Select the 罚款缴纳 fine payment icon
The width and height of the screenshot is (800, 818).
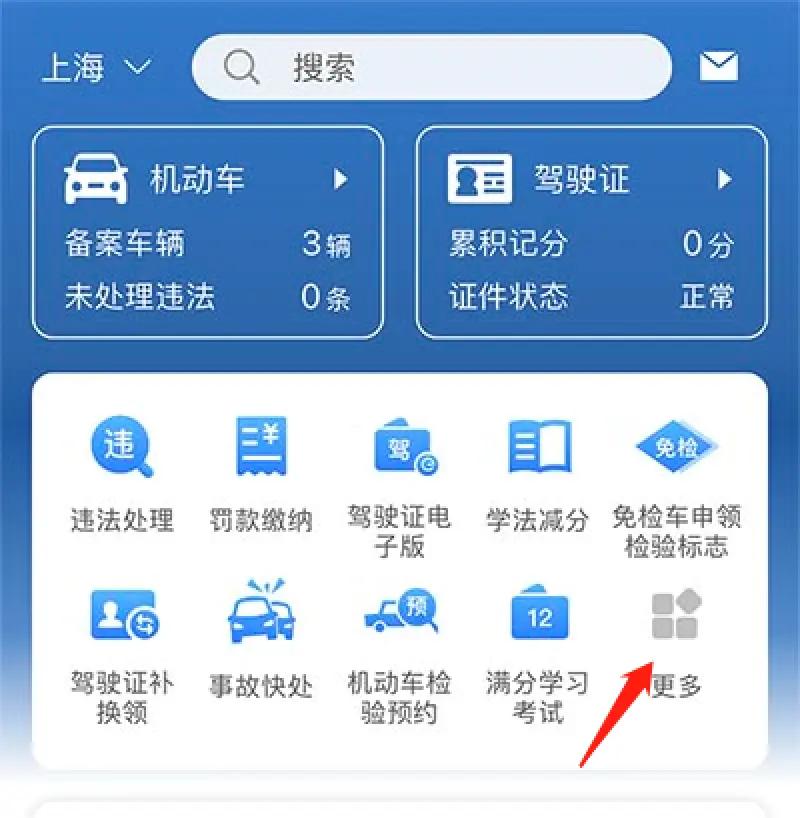[x=260, y=452]
